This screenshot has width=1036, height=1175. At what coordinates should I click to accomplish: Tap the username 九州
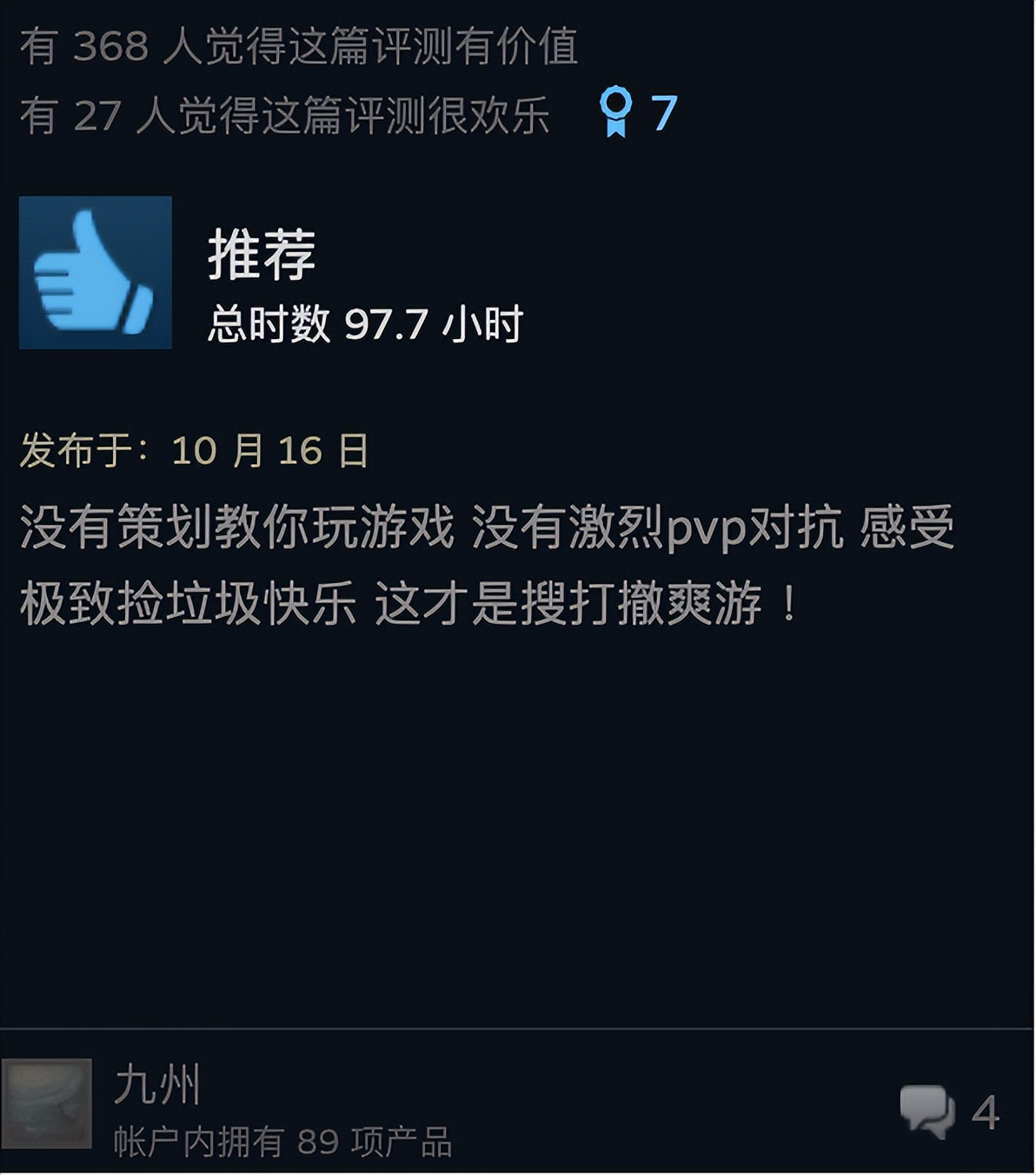pyautogui.click(x=157, y=1085)
